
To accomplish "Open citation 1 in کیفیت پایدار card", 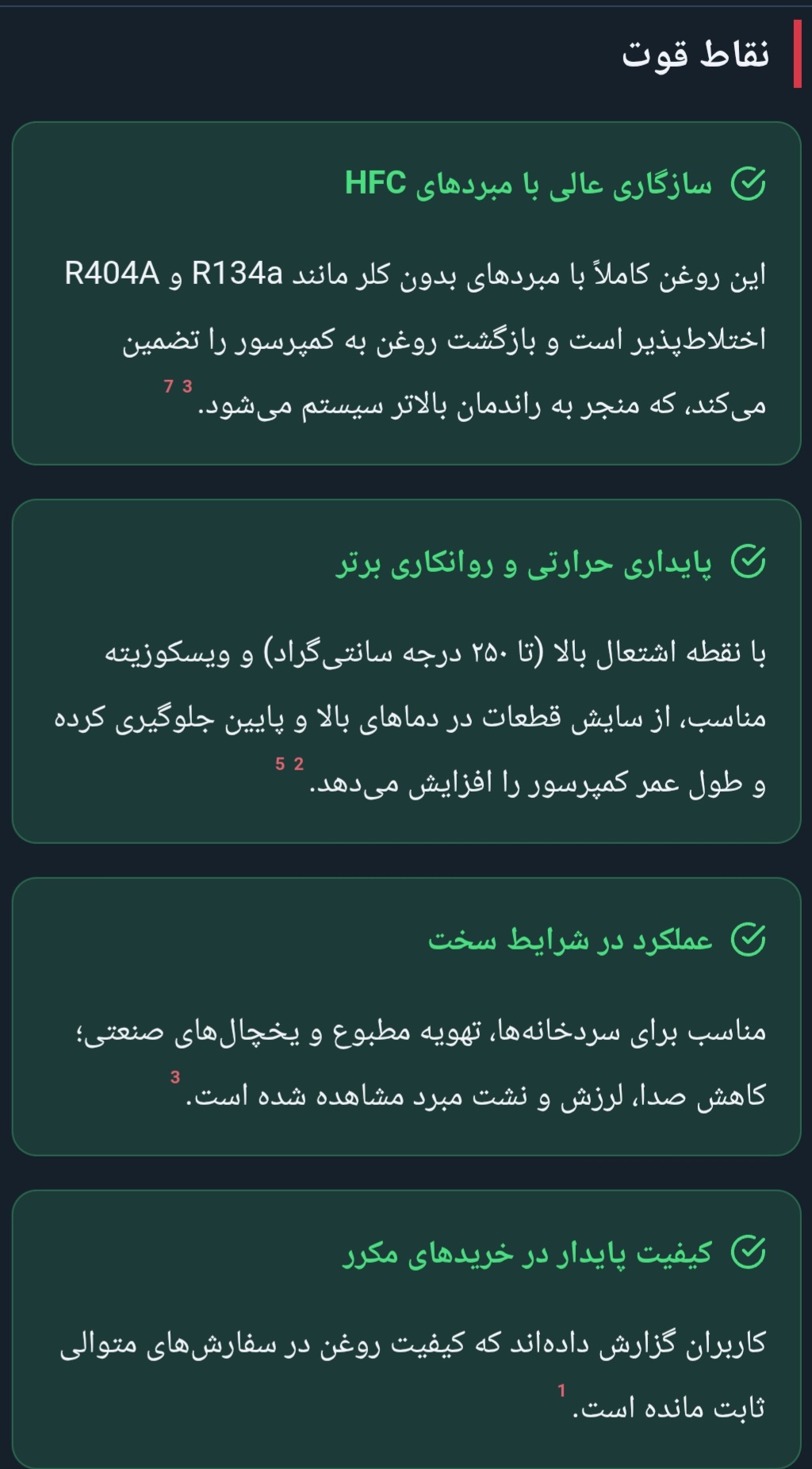I will 561,1390.
